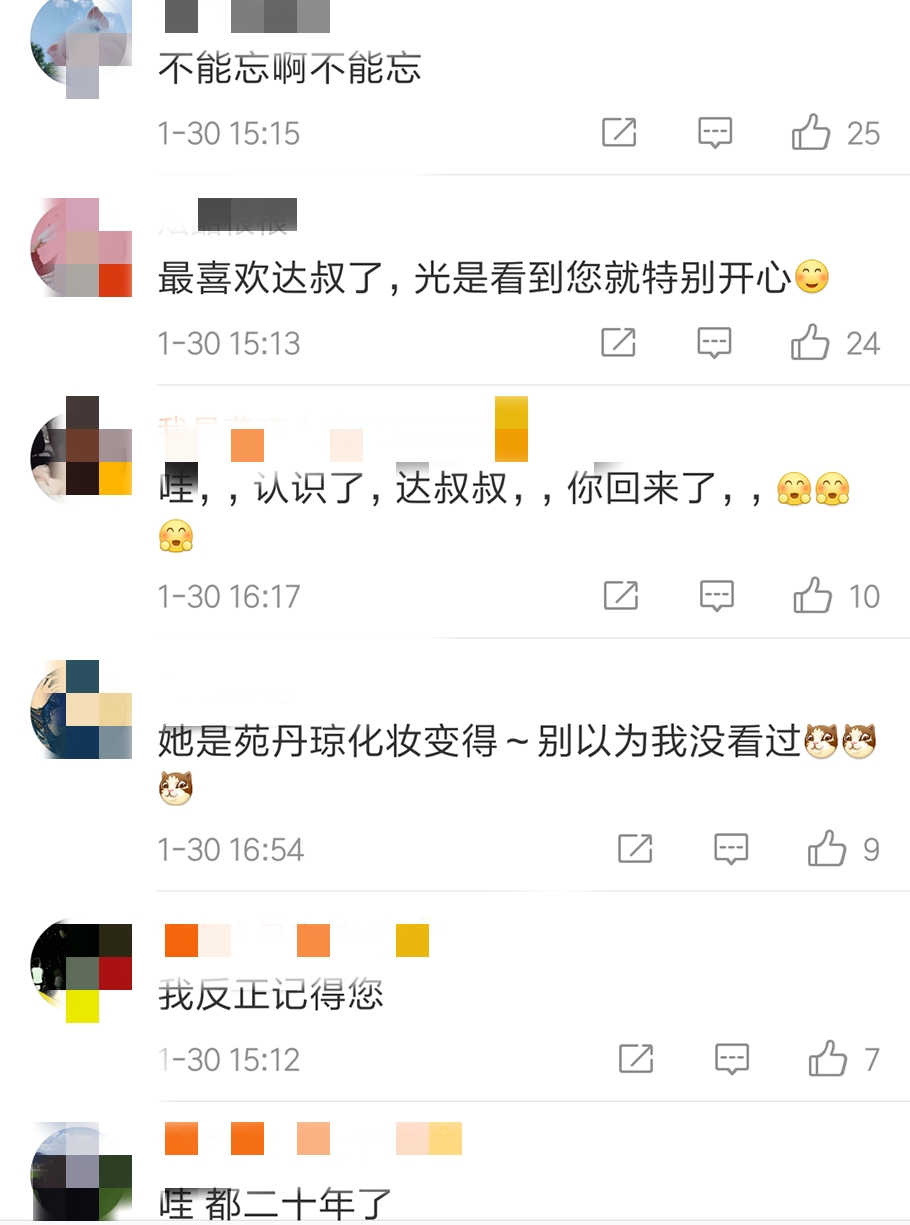Reply to the comment "她是苑丹琼化妆变得"

pyautogui.click(x=731, y=850)
